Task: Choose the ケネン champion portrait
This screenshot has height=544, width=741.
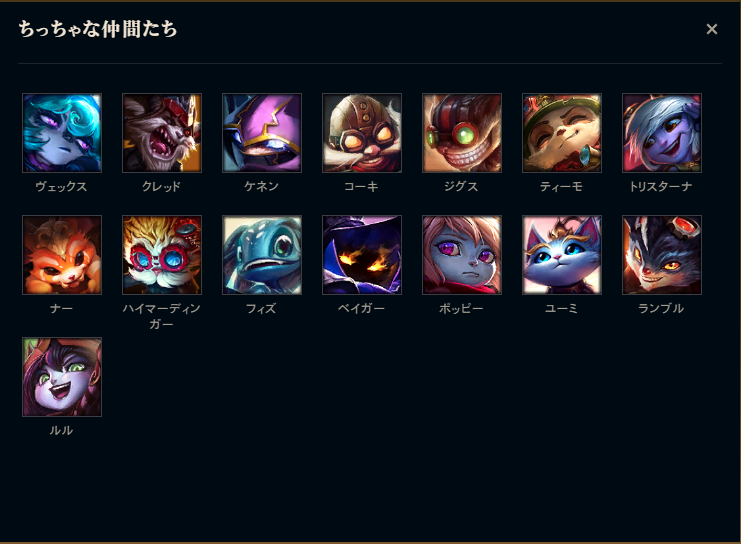Action: point(262,133)
